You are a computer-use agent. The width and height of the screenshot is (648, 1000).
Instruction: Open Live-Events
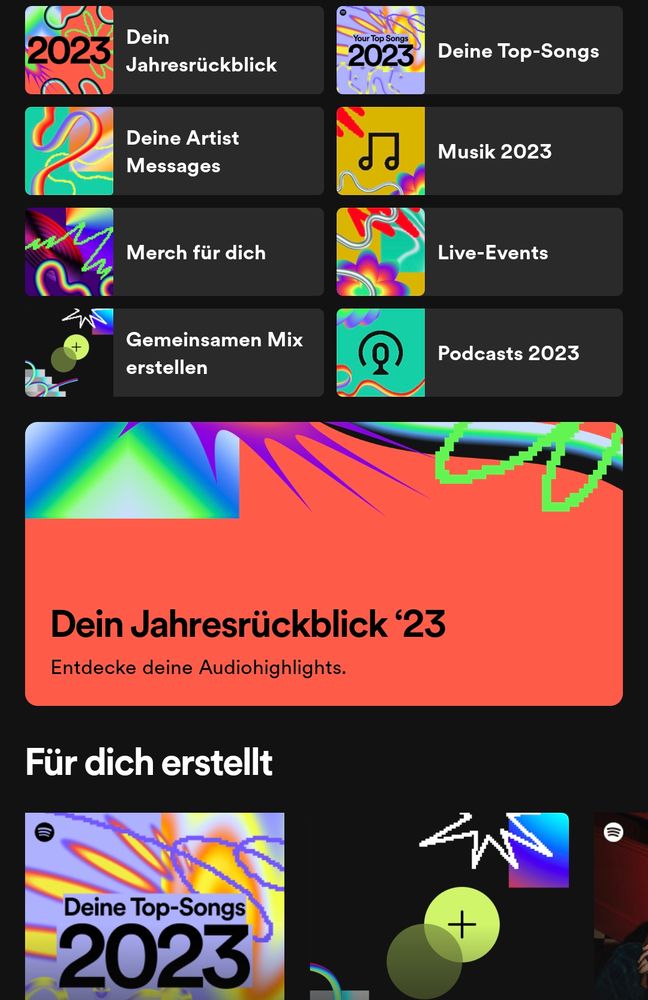[x=480, y=252]
